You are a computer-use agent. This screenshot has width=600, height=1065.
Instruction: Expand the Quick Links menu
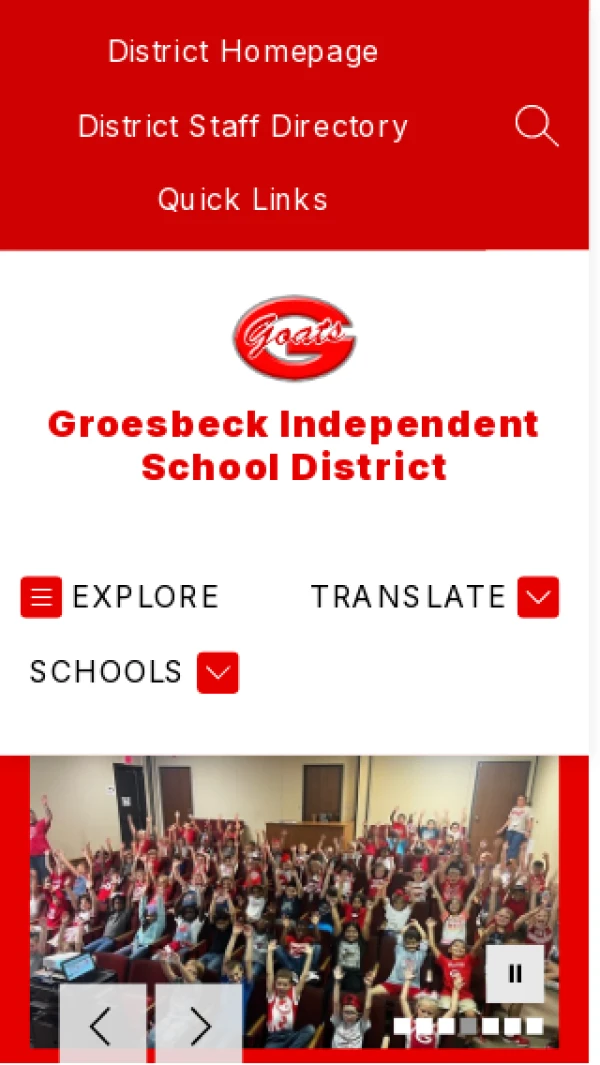[243, 200]
